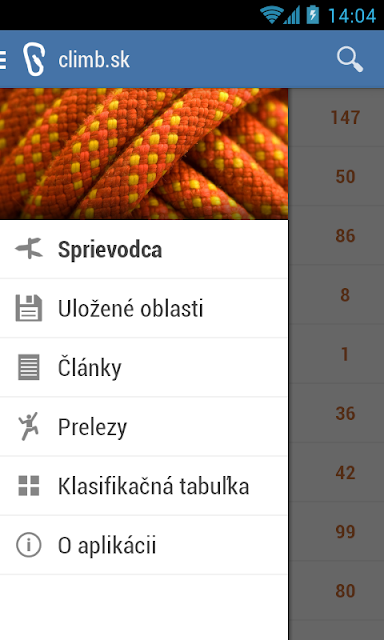This screenshot has width=384, height=640.
Task: Show the Klasifikačná tabuľka
Action: pos(144,486)
